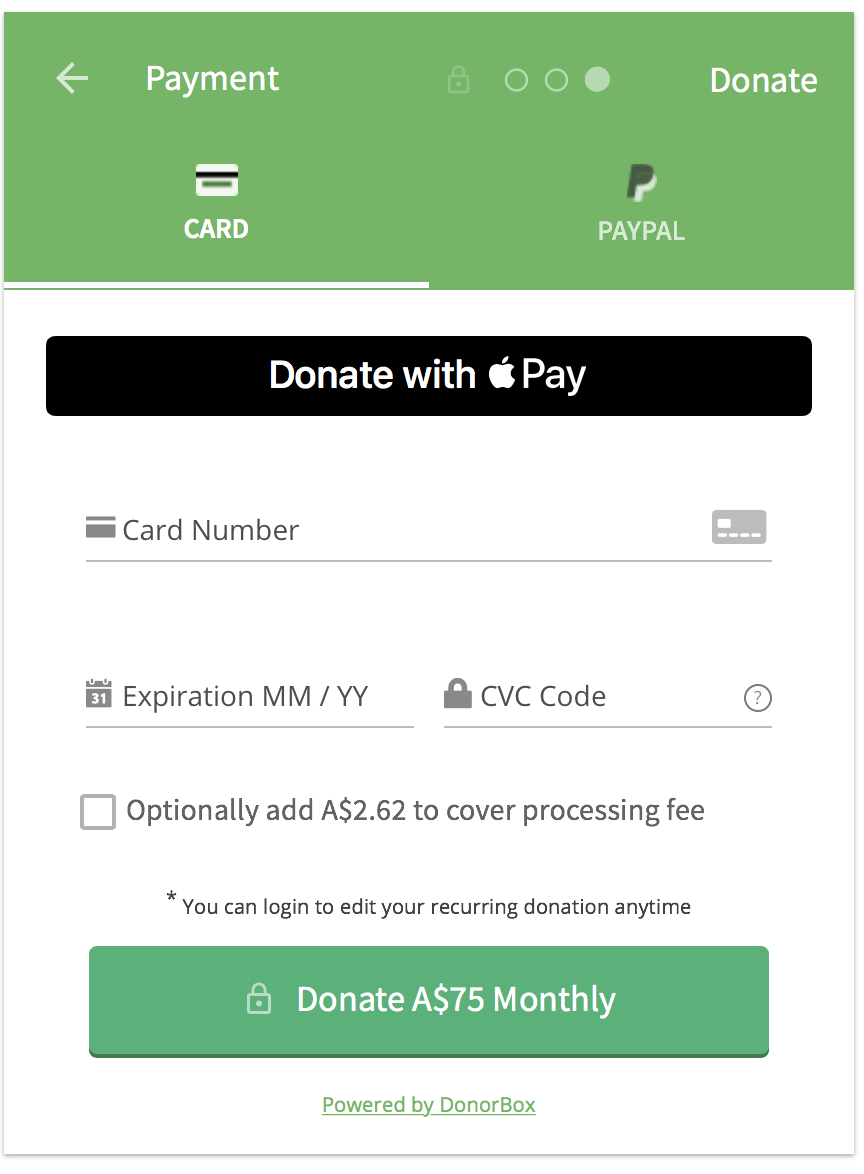Click the credit card icon above CARD label

tap(215, 180)
